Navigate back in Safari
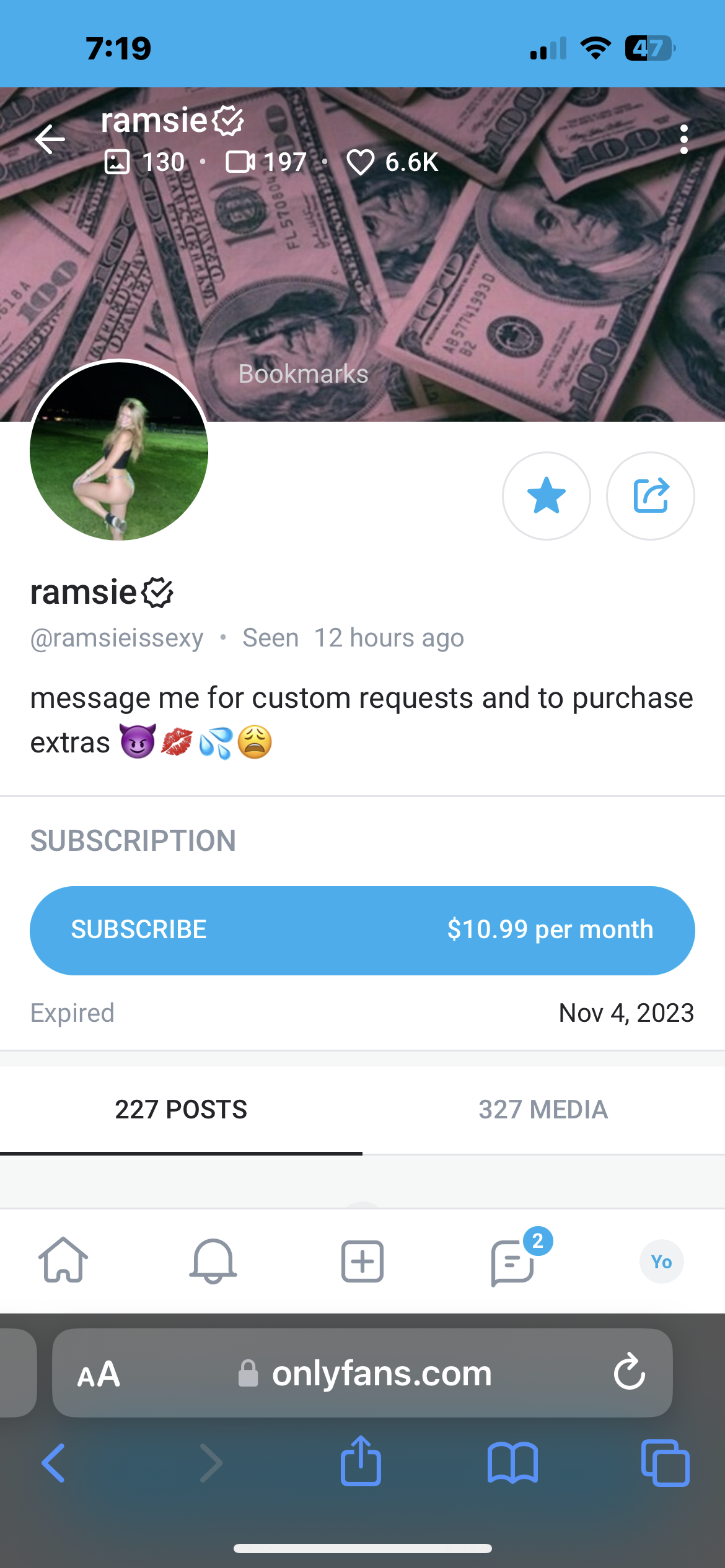The height and width of the screenshot is (1568, 725). 54,1463
